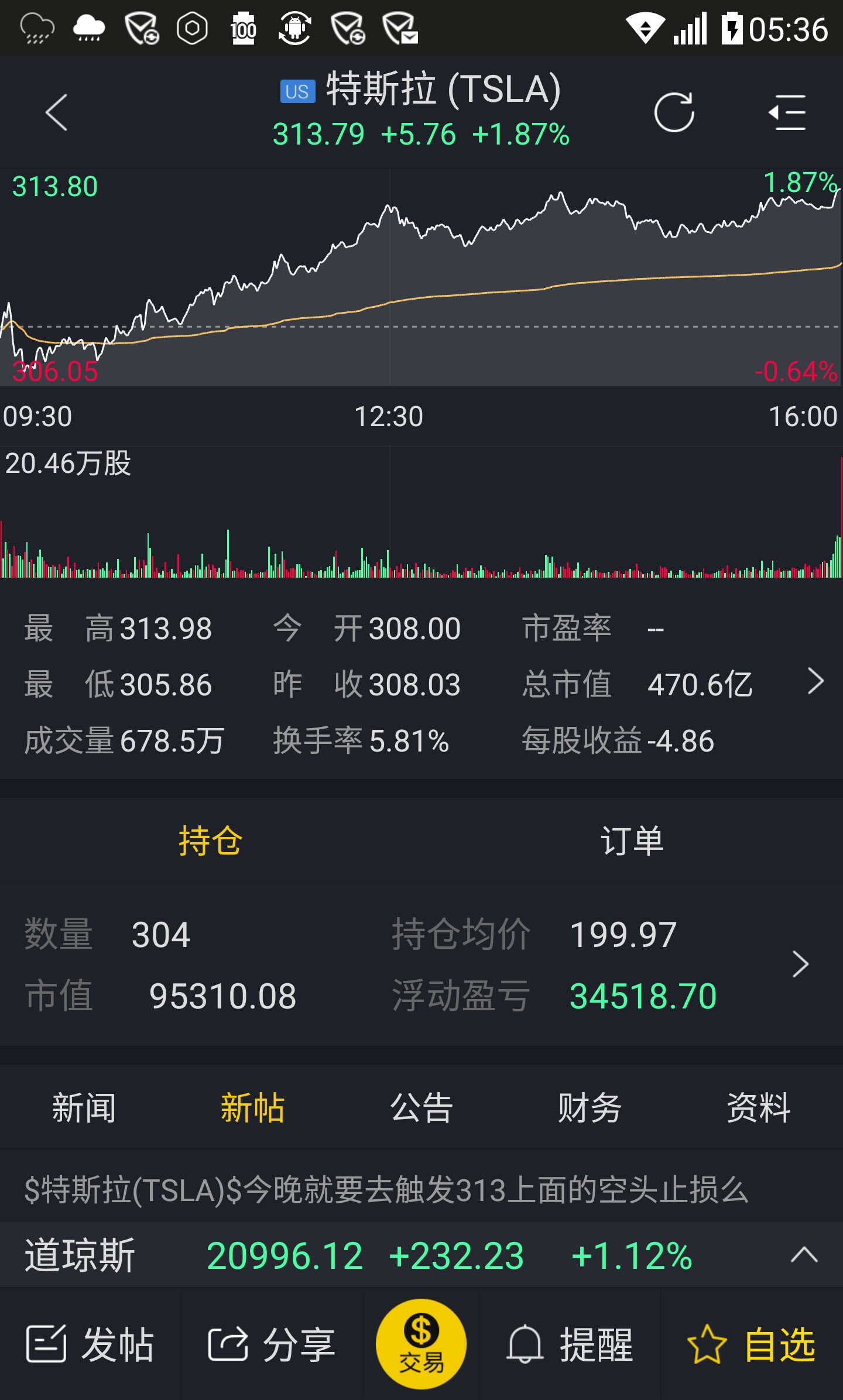843x1400 pixels.
Task: Select the 新帖 tab
Action: click(252, 1108)
